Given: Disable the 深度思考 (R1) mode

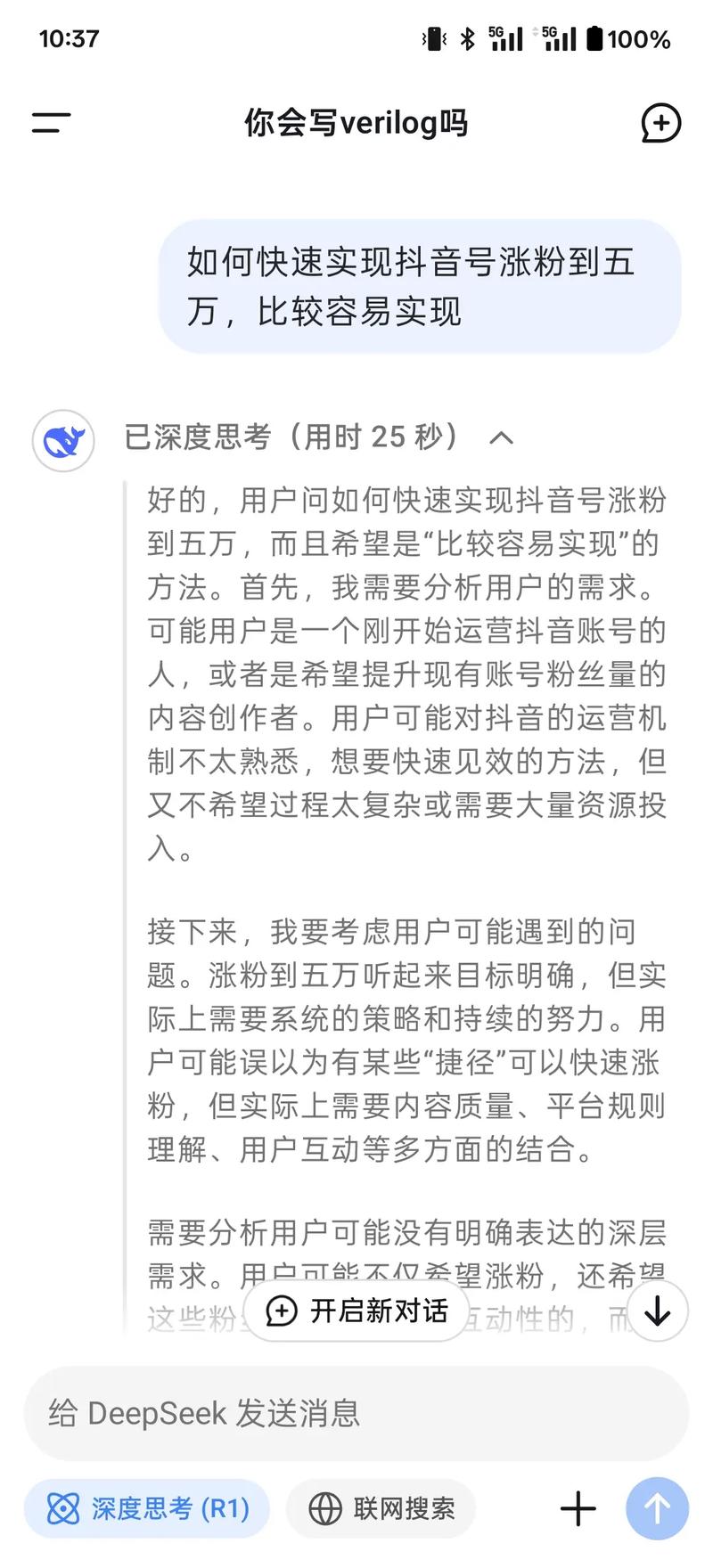Looking at the screenshot, I should (x=146, y=1509).
